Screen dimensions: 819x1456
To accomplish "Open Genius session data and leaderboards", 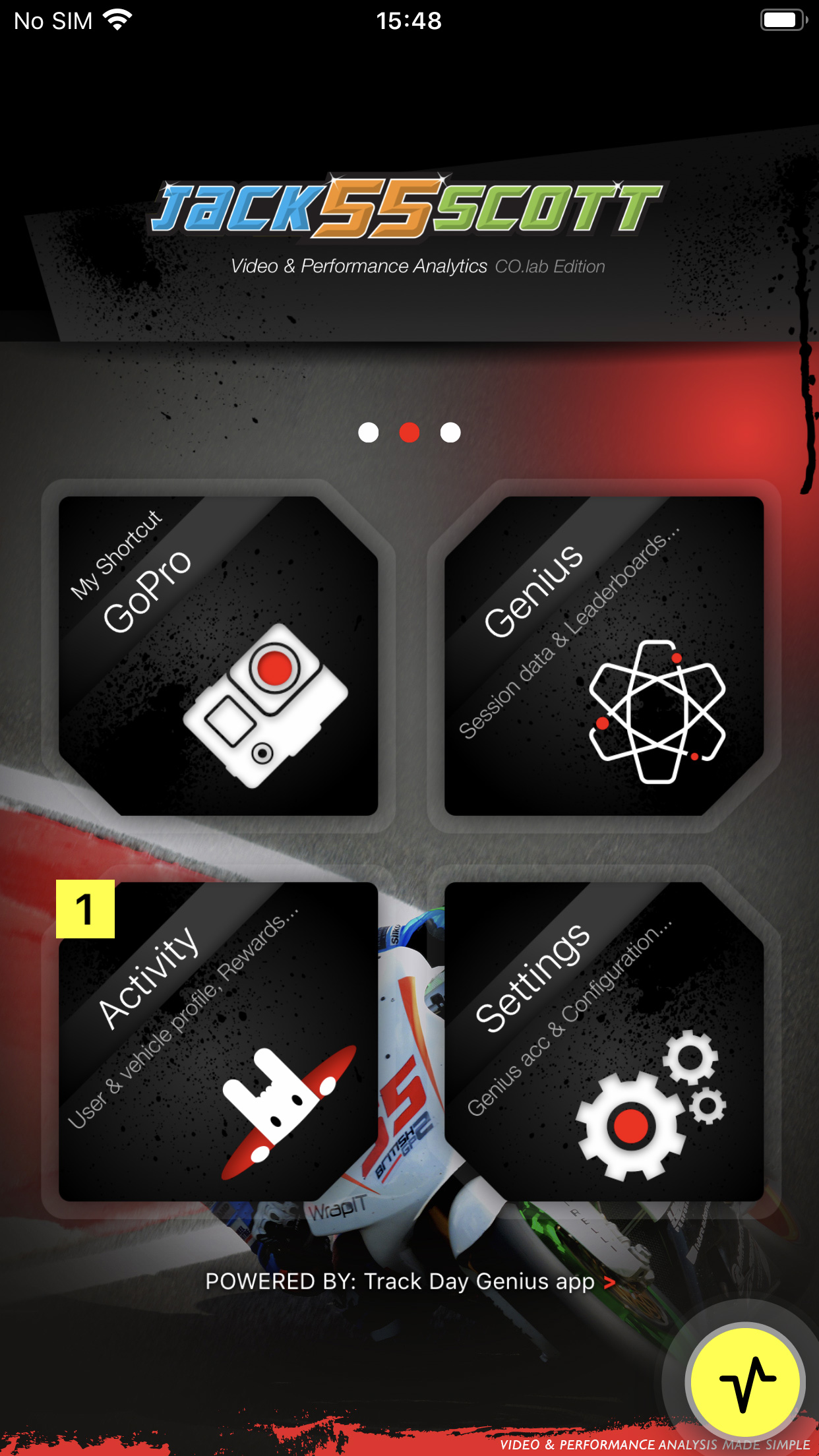I will (x=604, y=655).
